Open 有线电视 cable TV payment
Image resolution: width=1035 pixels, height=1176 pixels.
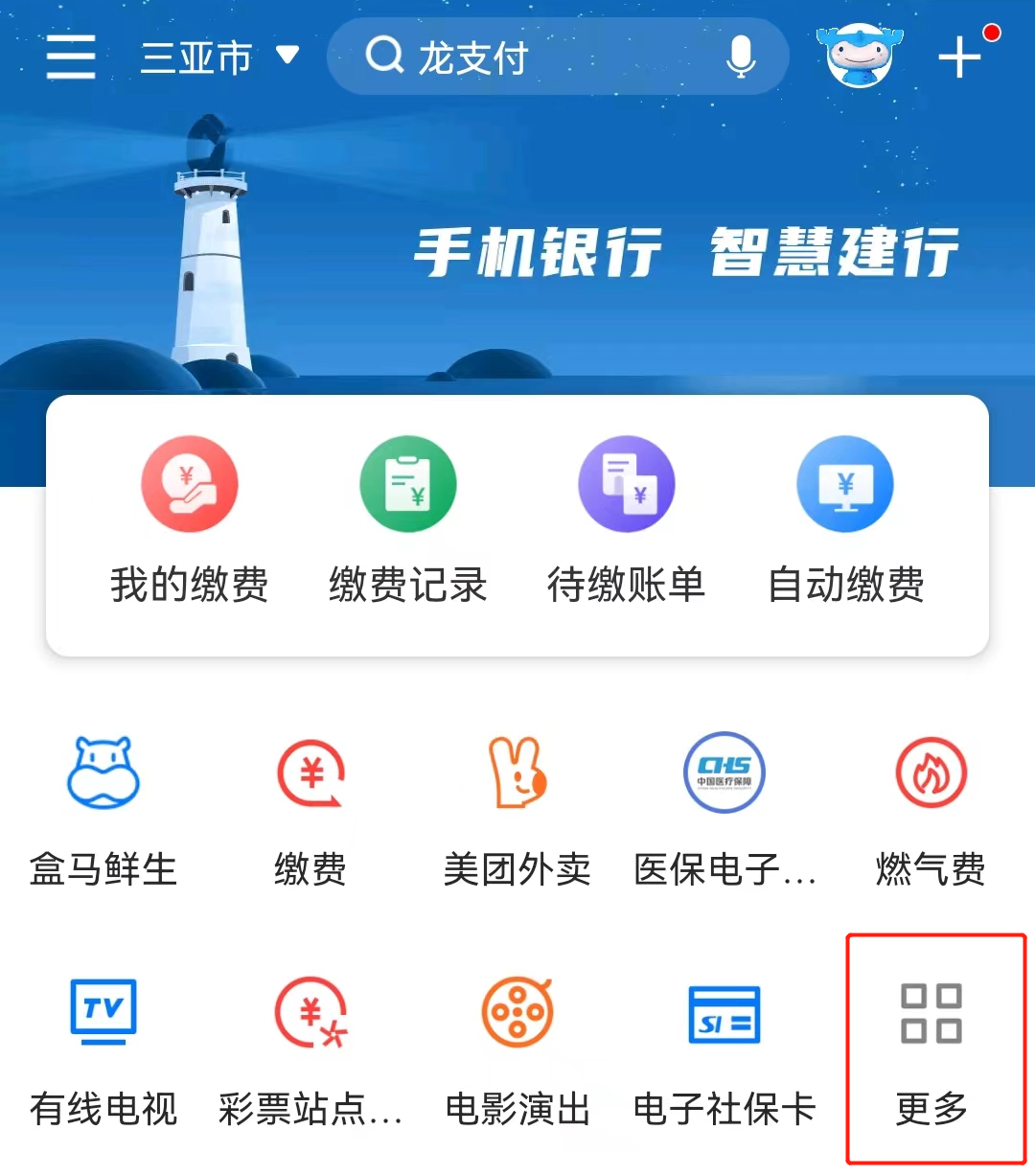[x=103, y=1049]
